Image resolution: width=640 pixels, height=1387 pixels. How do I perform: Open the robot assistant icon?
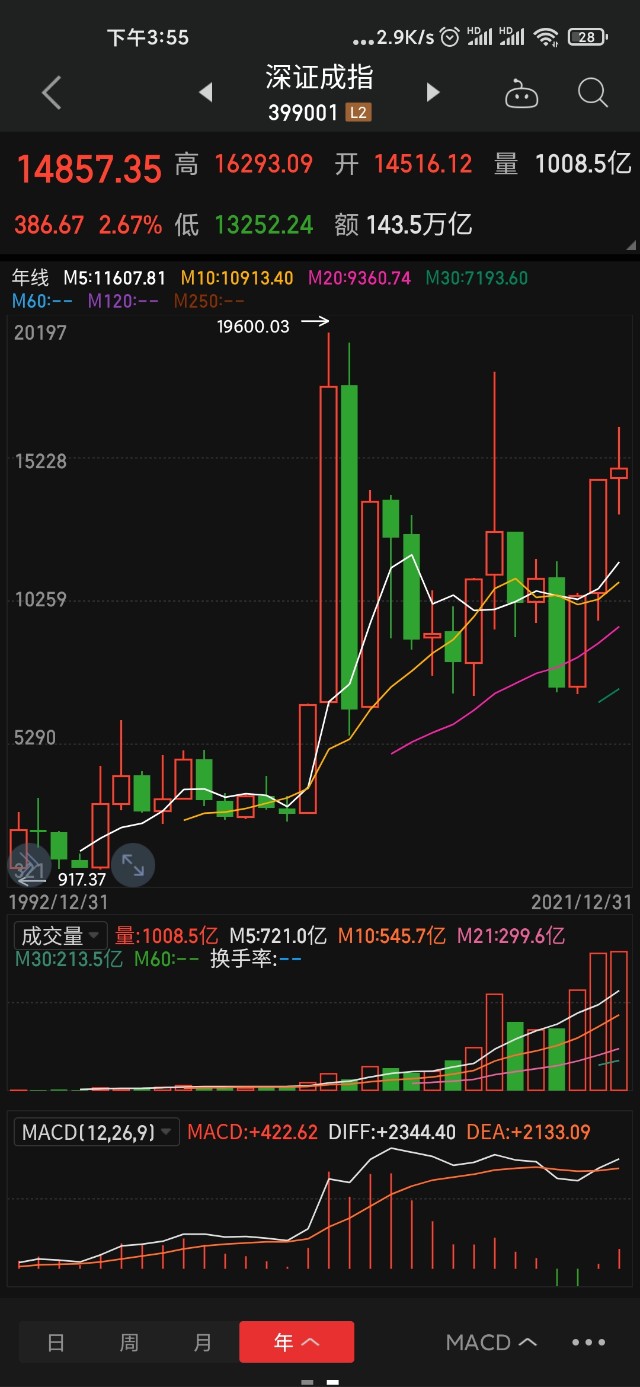tap(521, 94)
